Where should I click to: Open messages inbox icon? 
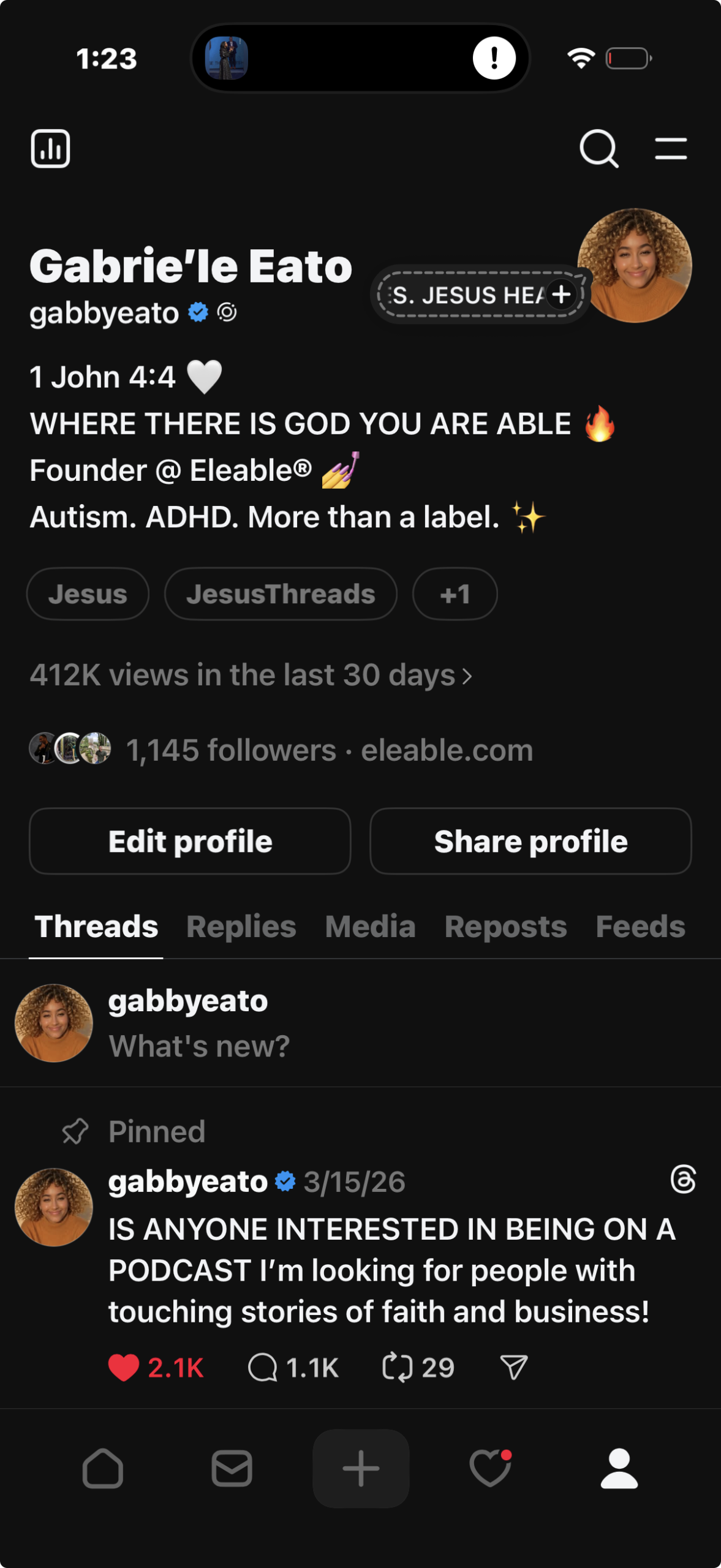[231, 1468]
